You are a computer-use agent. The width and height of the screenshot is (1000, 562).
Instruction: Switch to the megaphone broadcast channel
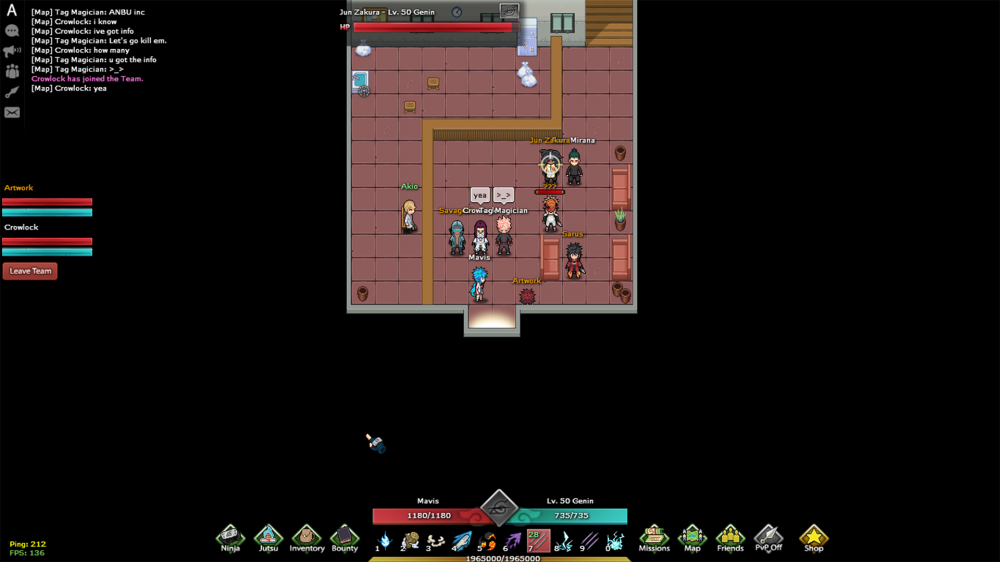12,51
